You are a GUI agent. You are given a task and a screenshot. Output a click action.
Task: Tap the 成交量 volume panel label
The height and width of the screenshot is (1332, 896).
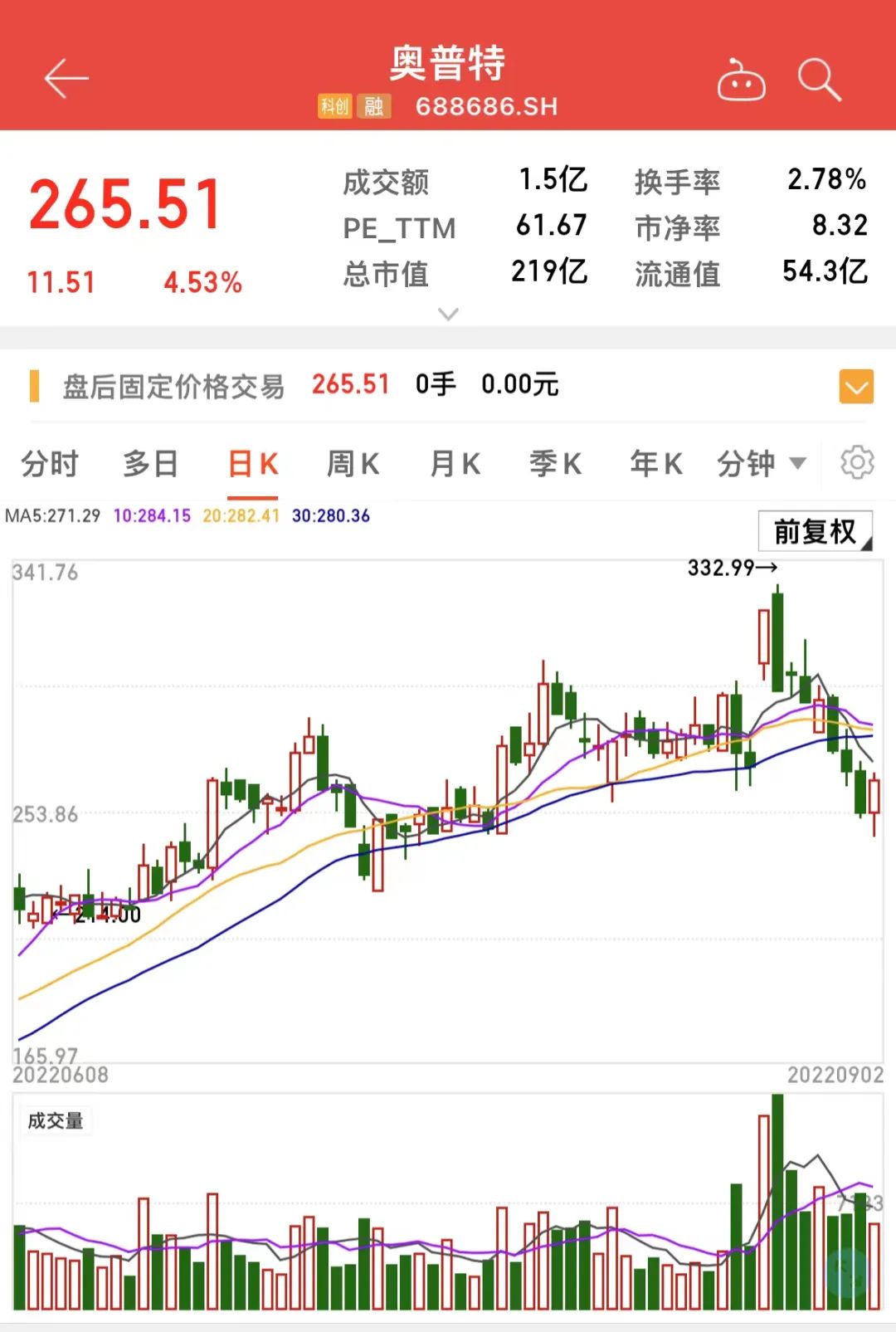coord(56,1119)
